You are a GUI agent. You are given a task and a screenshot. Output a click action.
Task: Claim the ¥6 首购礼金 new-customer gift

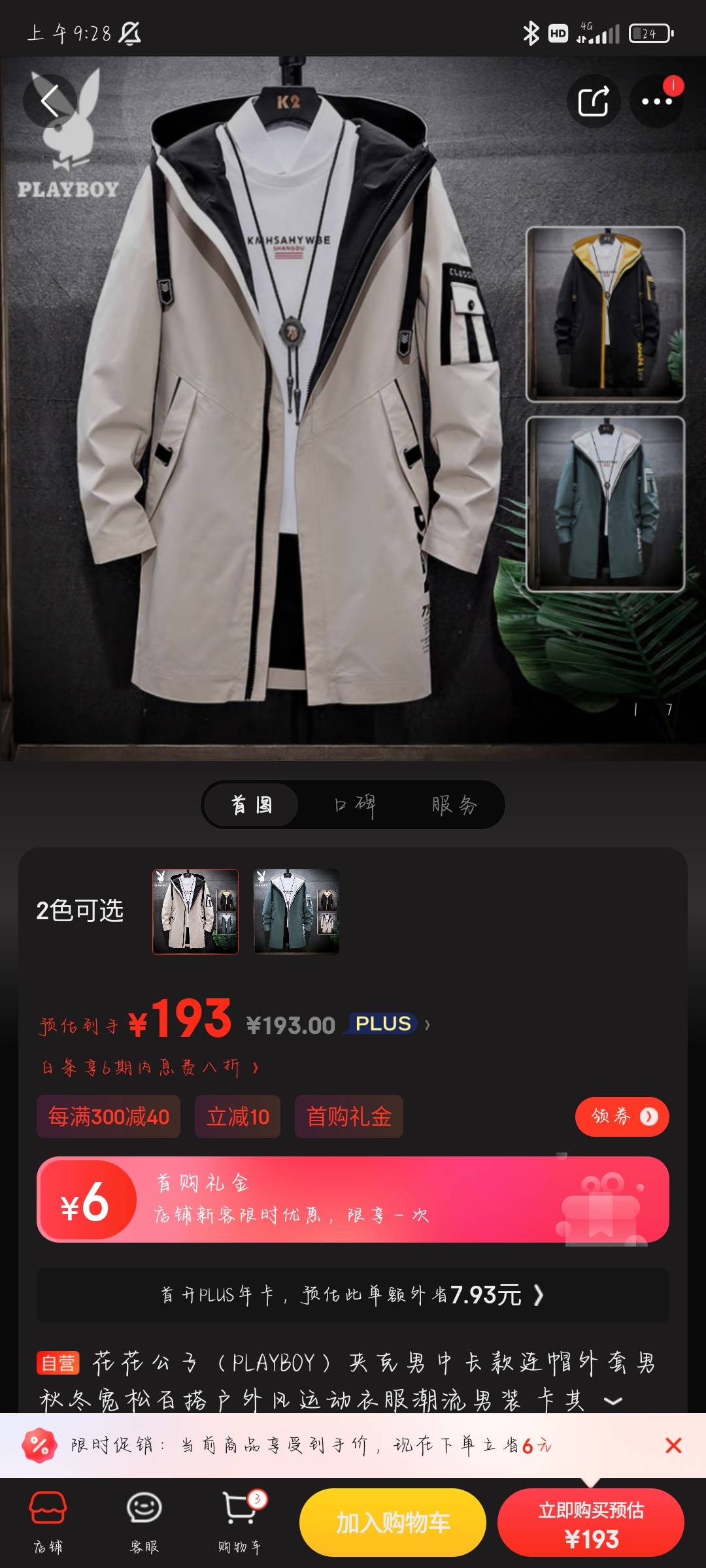(353, 1200)
